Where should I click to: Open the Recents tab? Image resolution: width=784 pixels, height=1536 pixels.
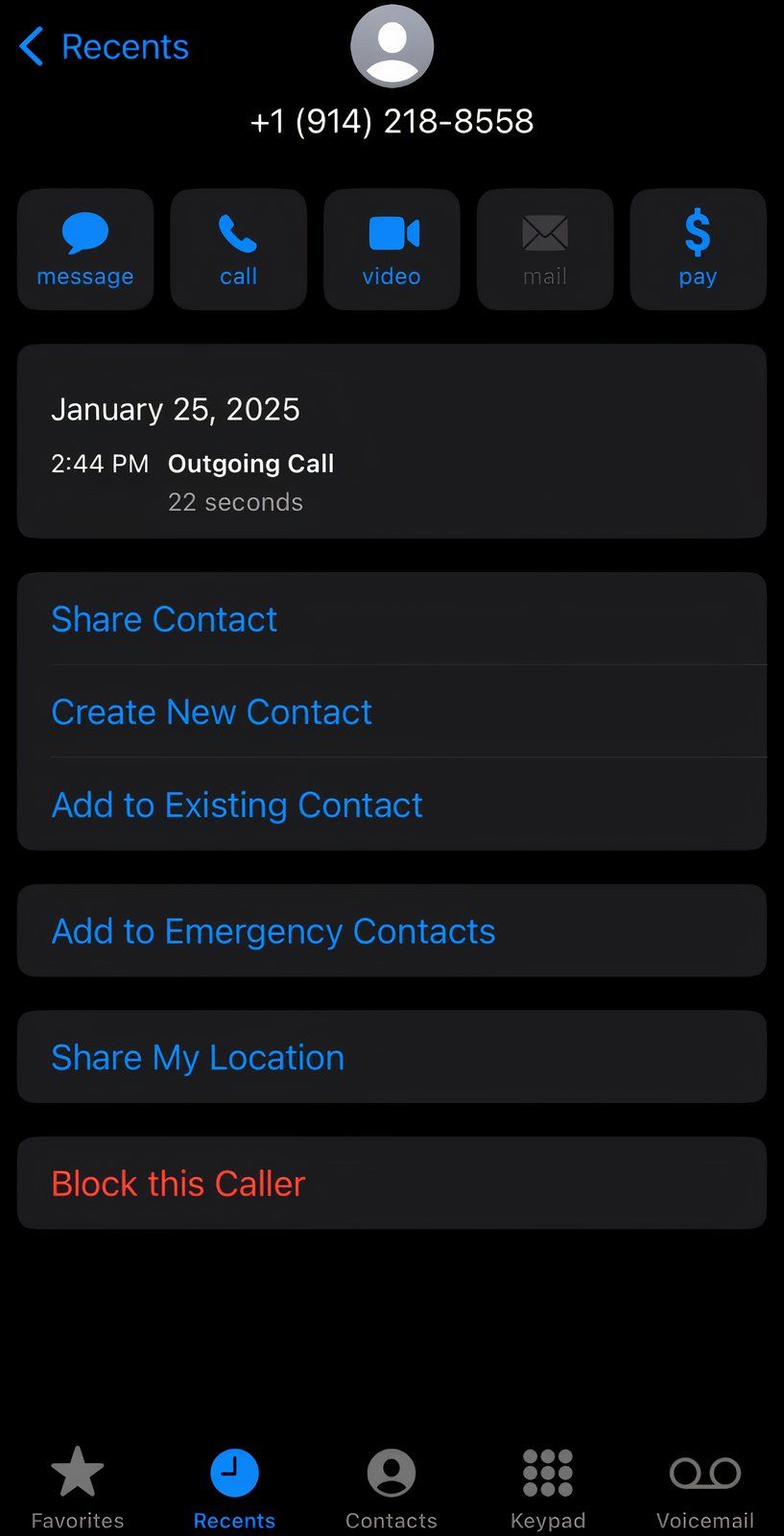(234, 1487)
